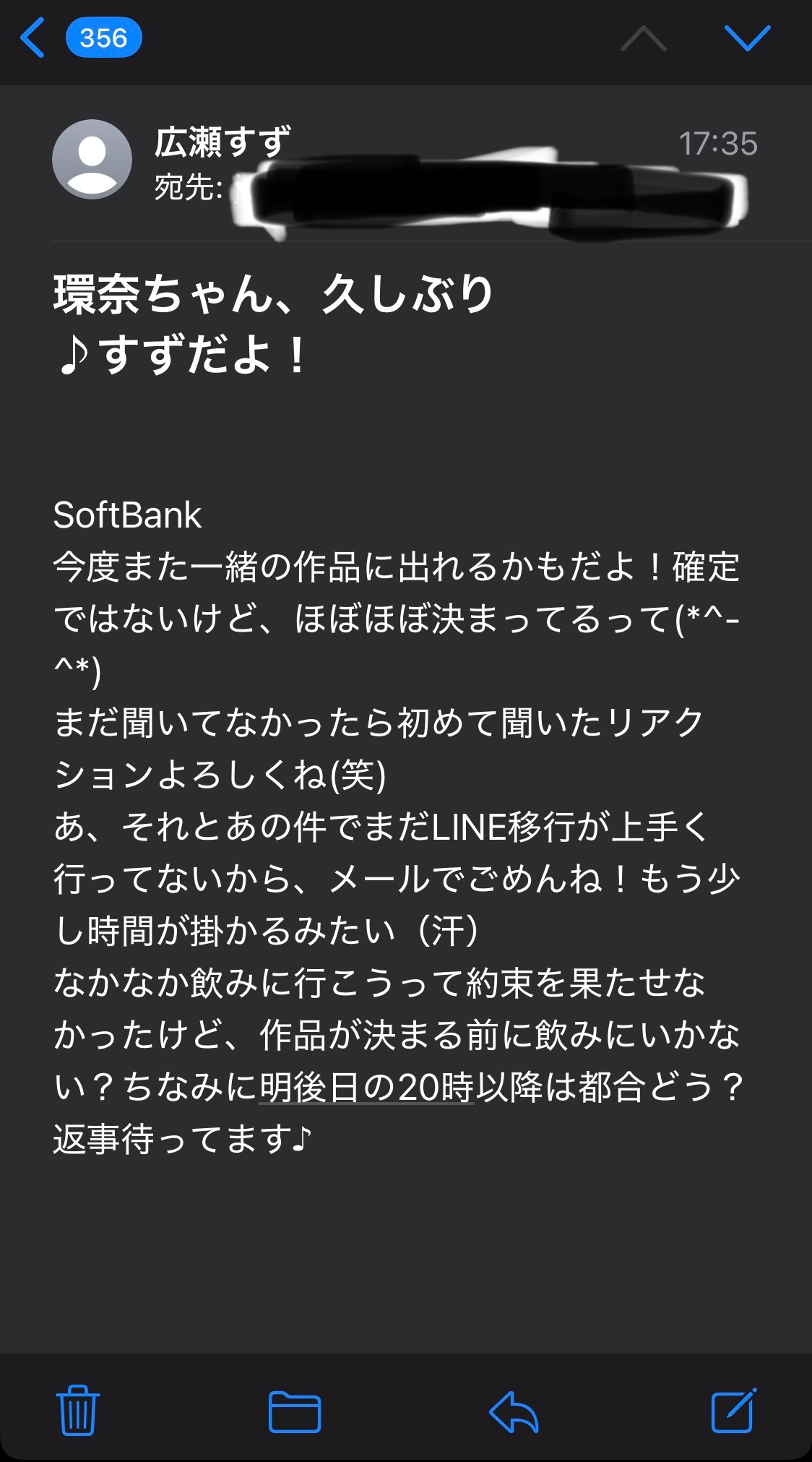The height and width of the screenshot is (1462, 812).
Task: Jump to the next message down arrow
Action: tap(747, 38)
